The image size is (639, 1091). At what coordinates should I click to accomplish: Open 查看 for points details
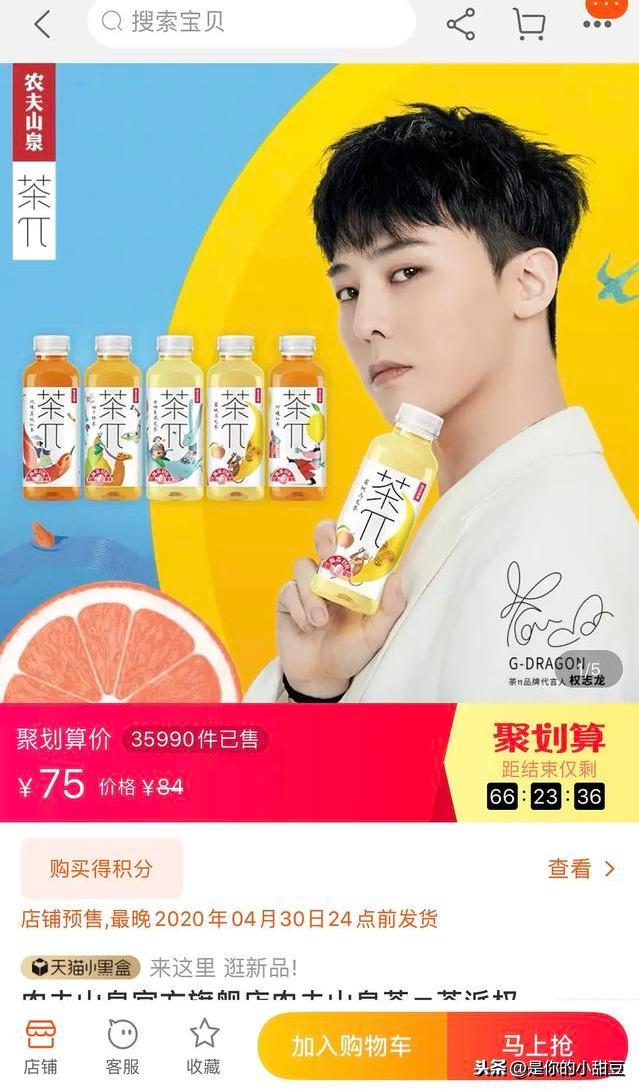580,869
